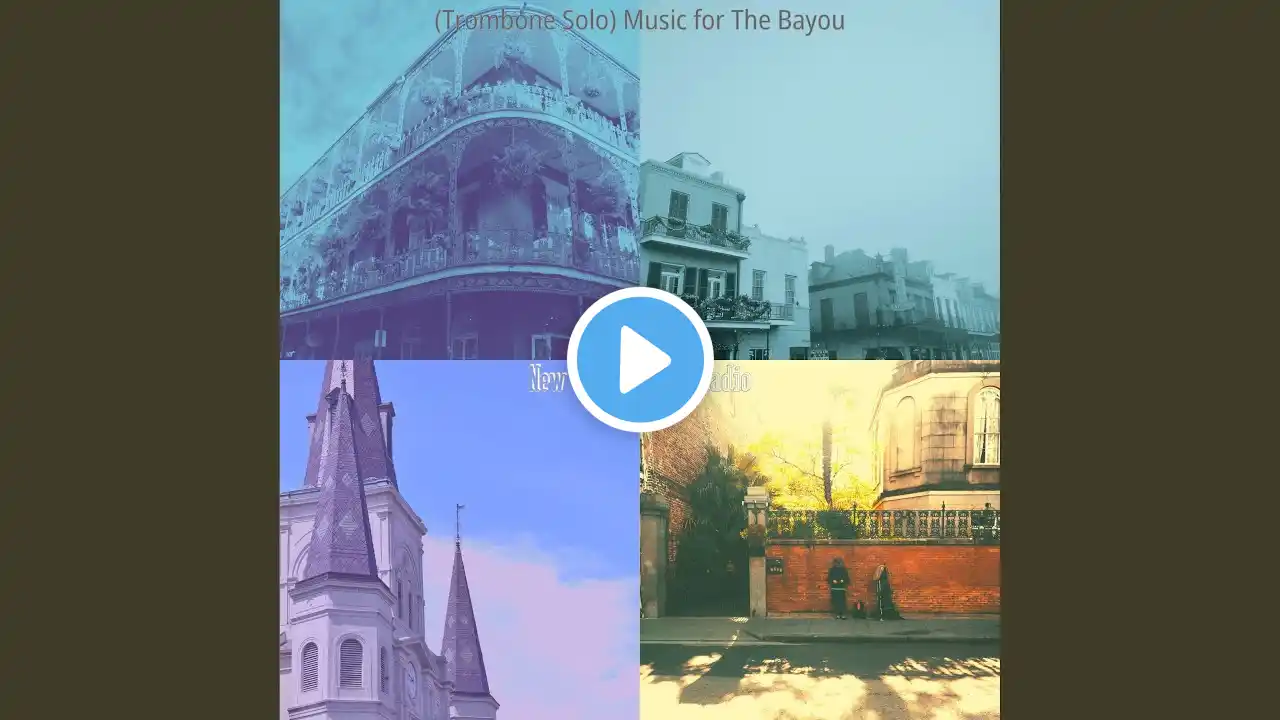Viewport: 1280px width, 720px height.
Task: Play the Trombone Solo video
Action: tap(640, 359)
